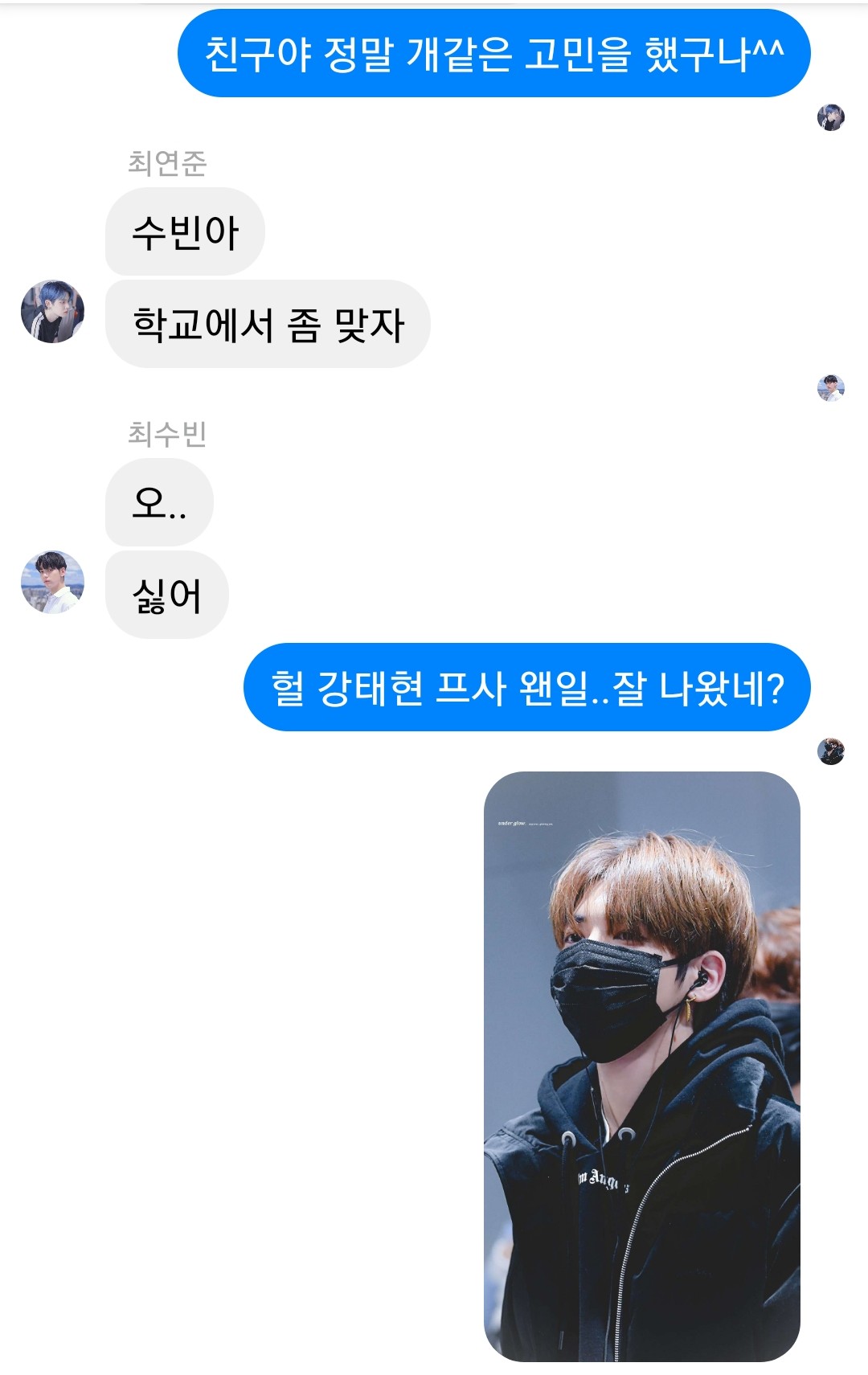Open the sent photo of the masked person
868x1375 pixels.
coord(641,1066)
